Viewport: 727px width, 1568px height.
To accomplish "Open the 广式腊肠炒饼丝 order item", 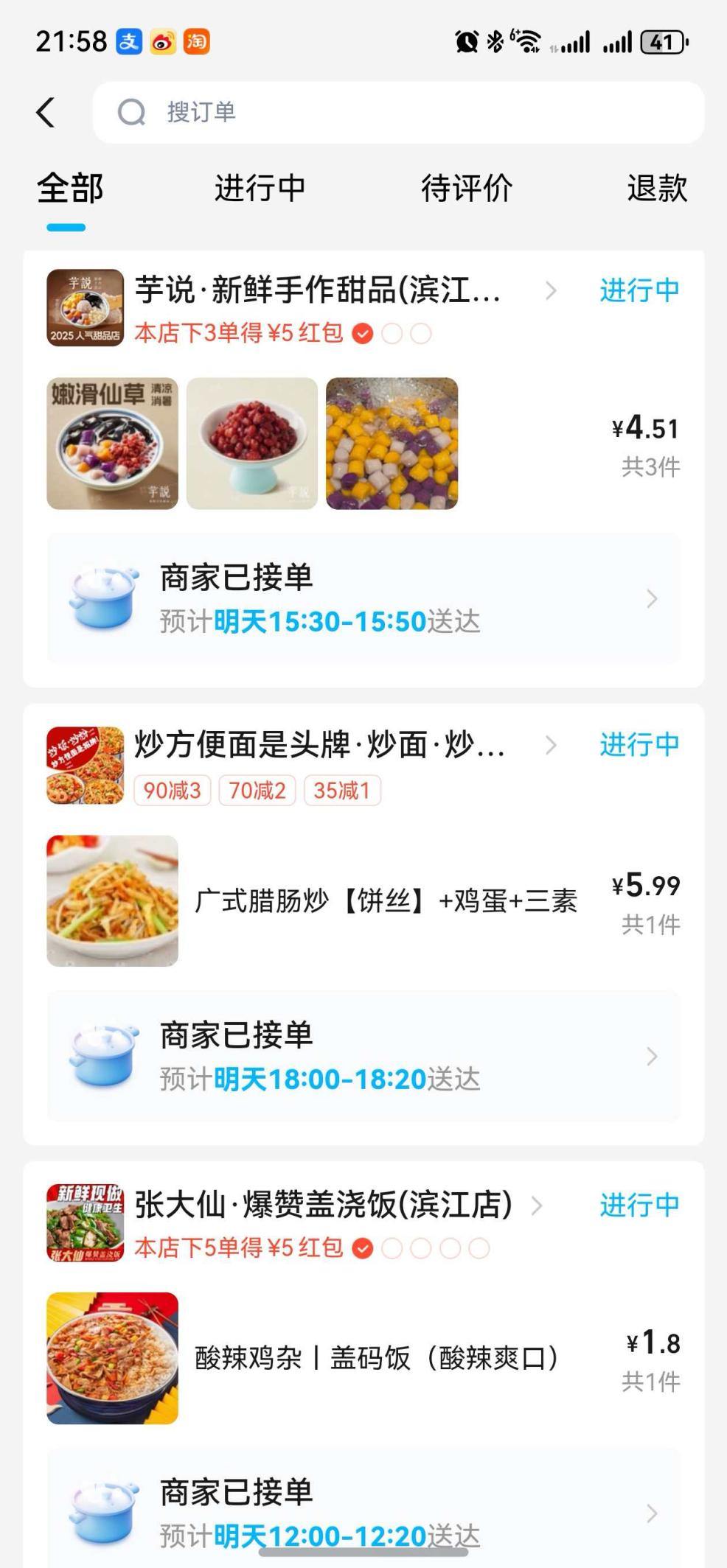I will point(385,900).
